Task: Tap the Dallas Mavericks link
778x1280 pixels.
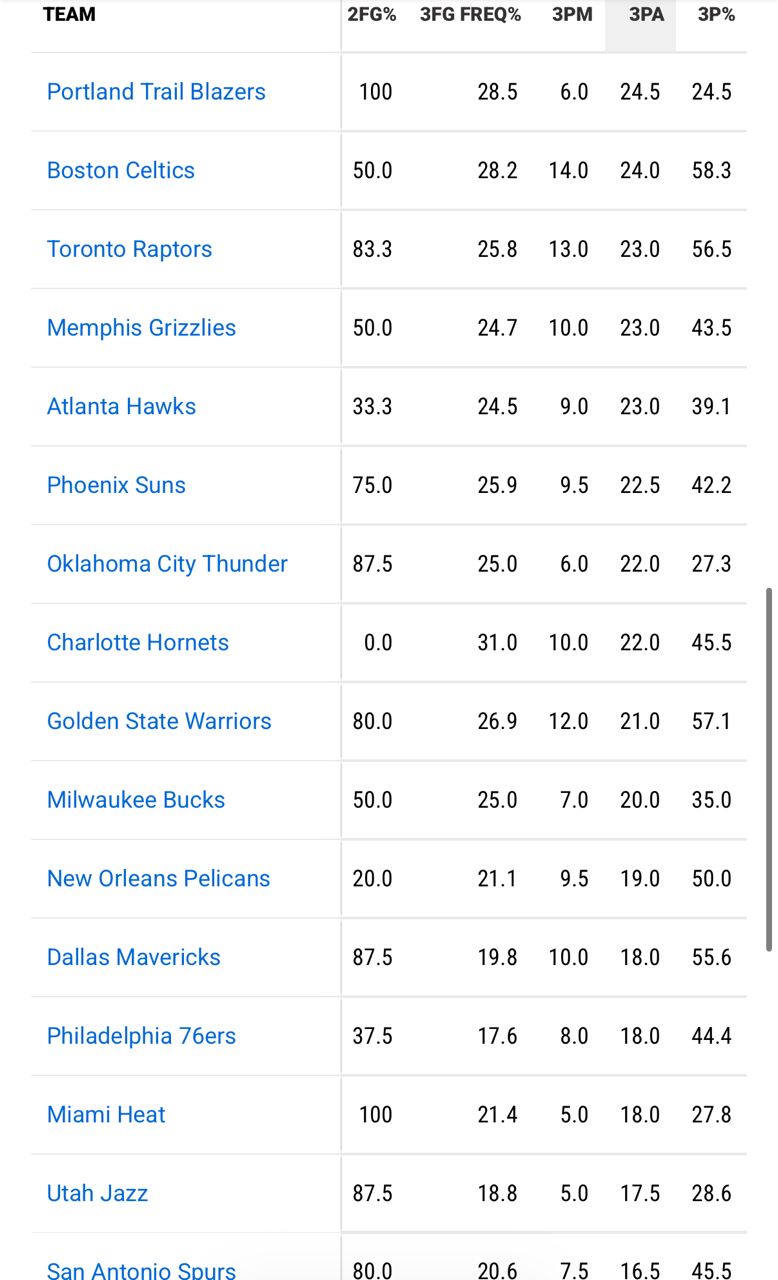Action: 133,957
